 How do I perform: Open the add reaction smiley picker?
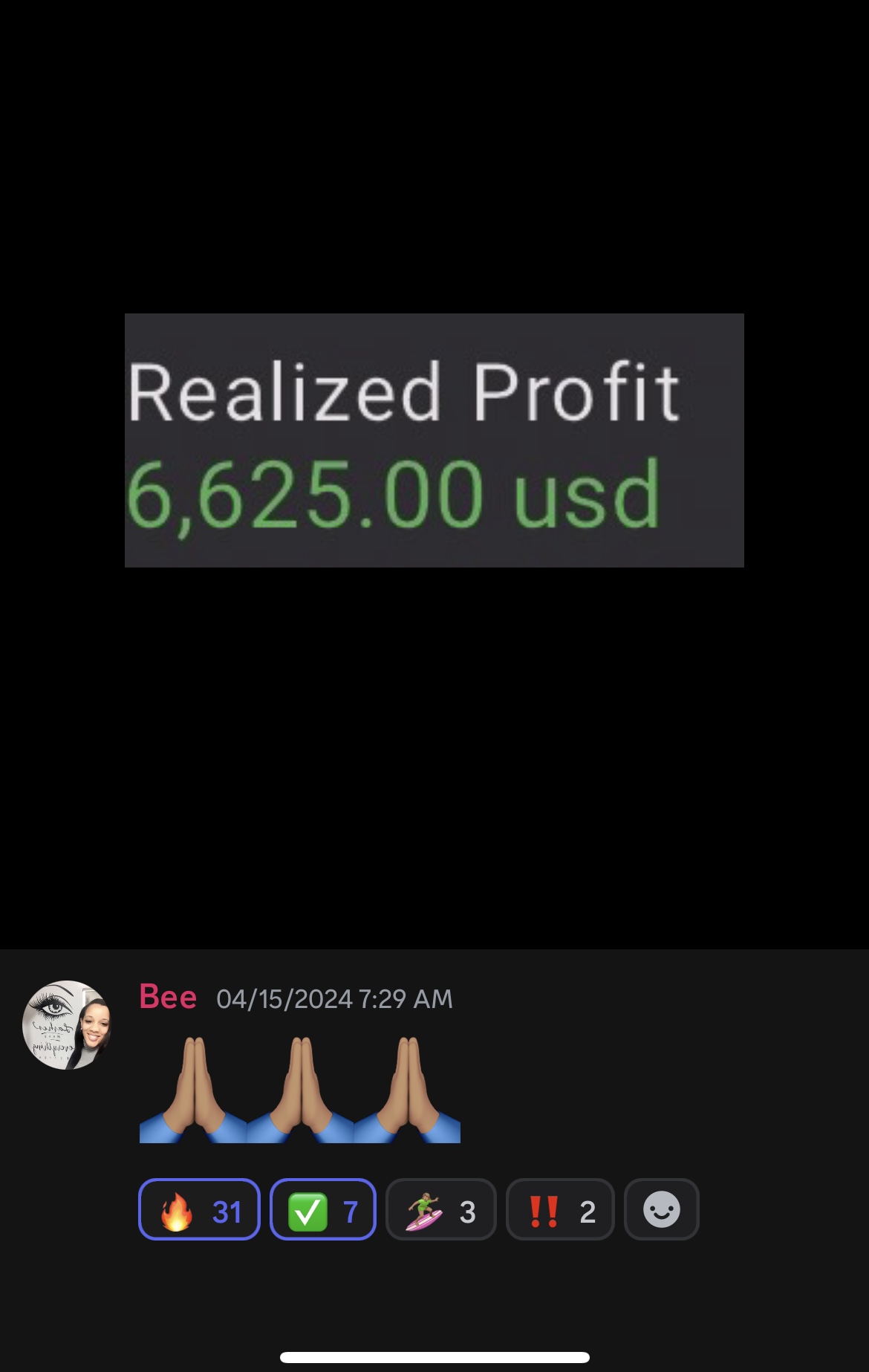pyautogui.click(x=661, y=1209)
